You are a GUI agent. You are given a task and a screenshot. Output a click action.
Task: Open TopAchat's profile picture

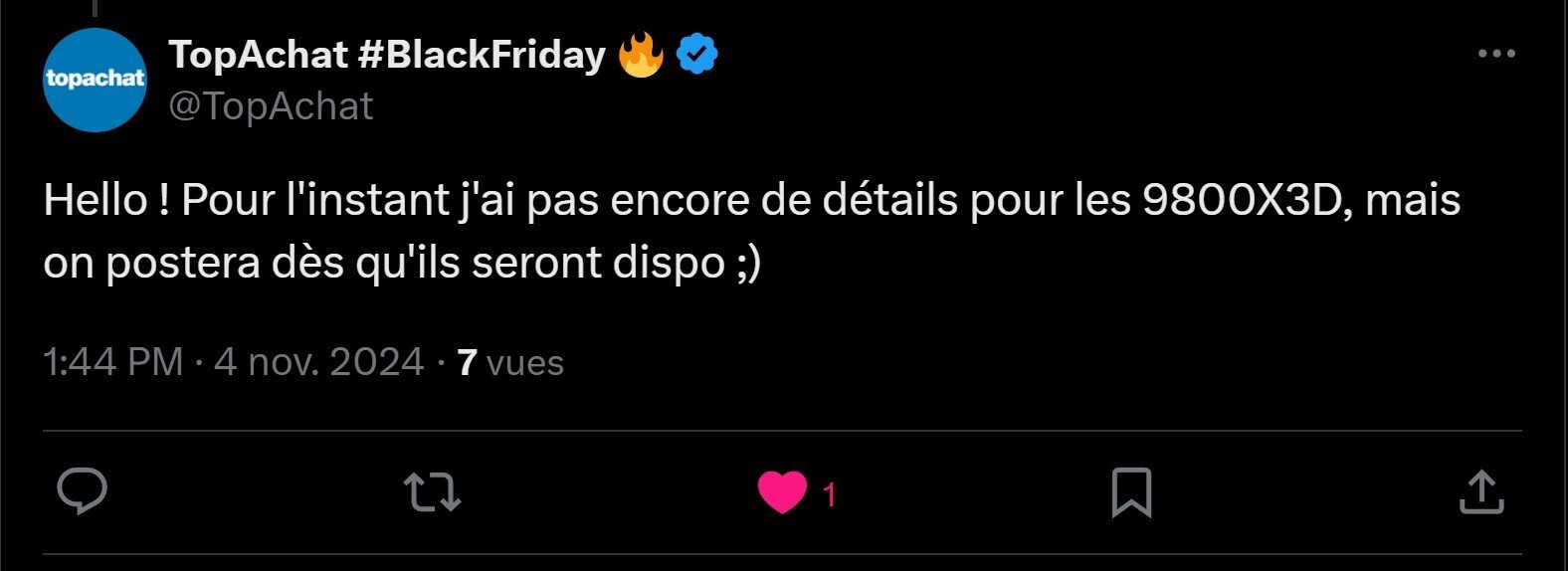click(x=96, y=80)
